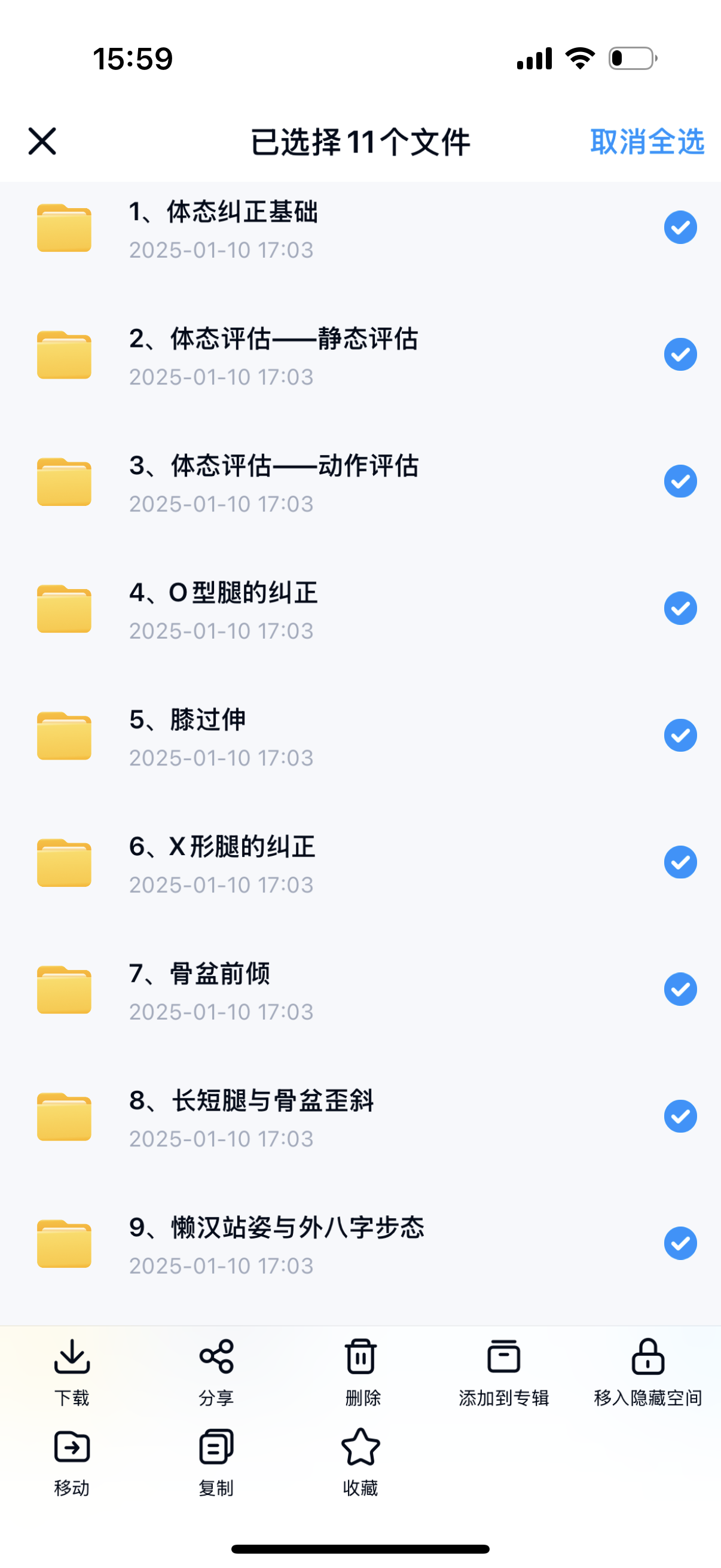Close the file selection mode
Screen dimensions: 721x1568
(42, 141)
